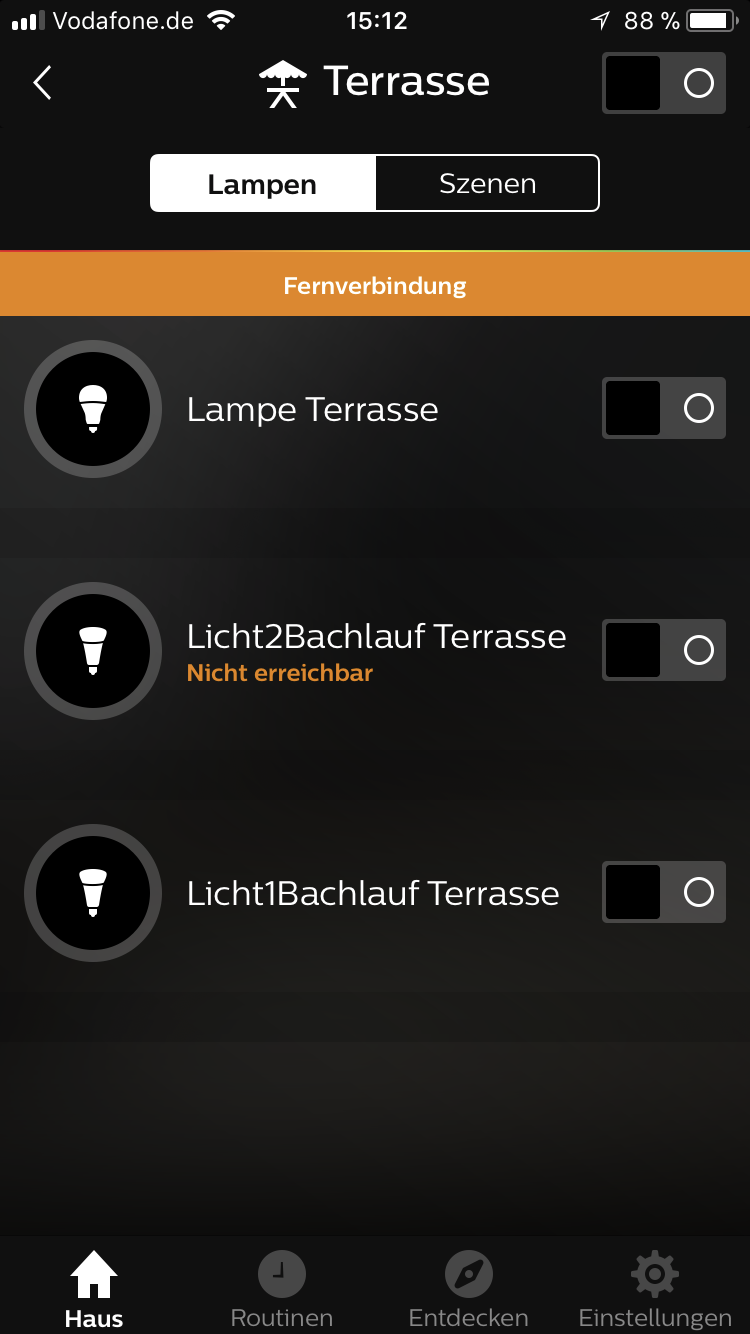Switch to the Szenen tab

point(487,184)
